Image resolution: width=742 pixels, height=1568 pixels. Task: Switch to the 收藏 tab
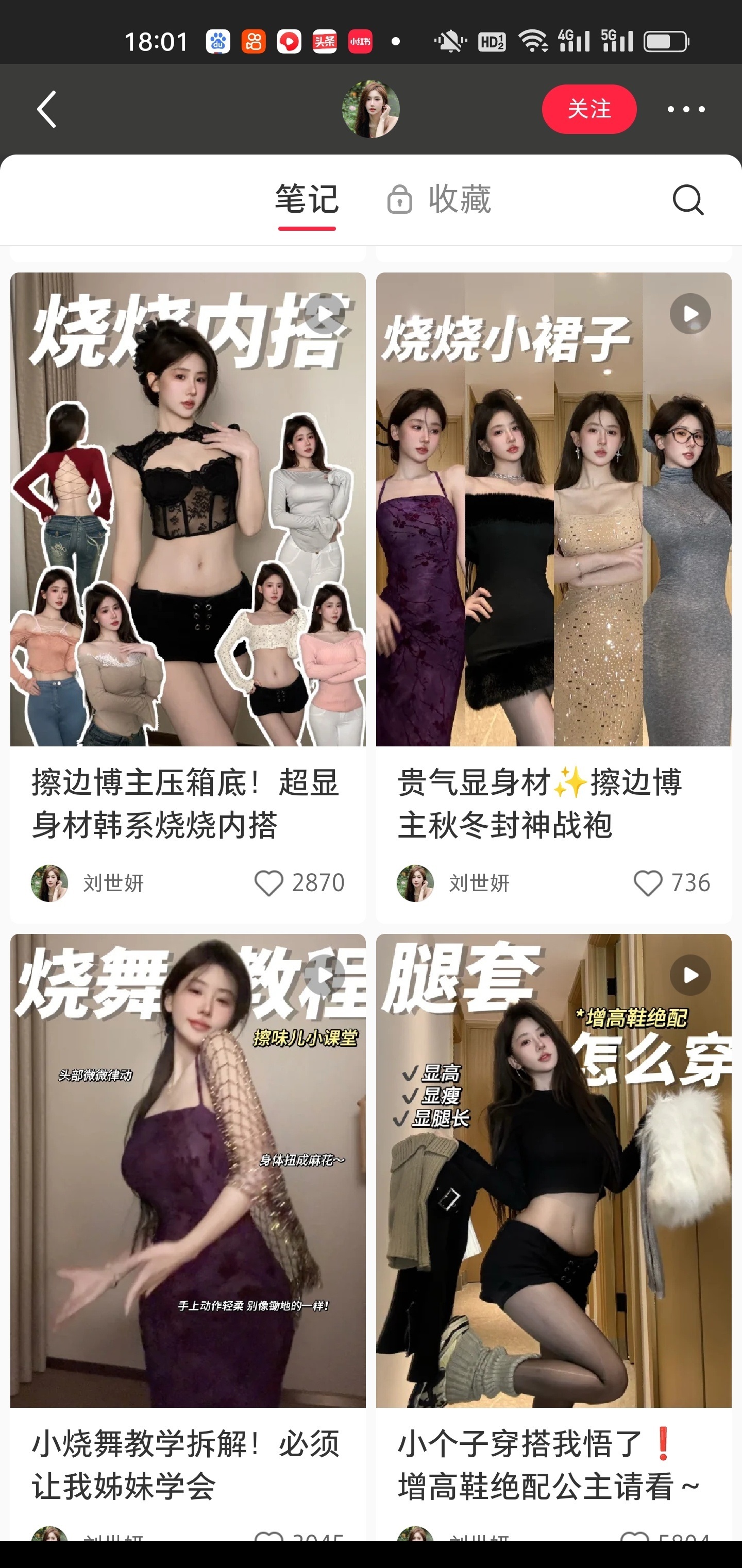440,200
